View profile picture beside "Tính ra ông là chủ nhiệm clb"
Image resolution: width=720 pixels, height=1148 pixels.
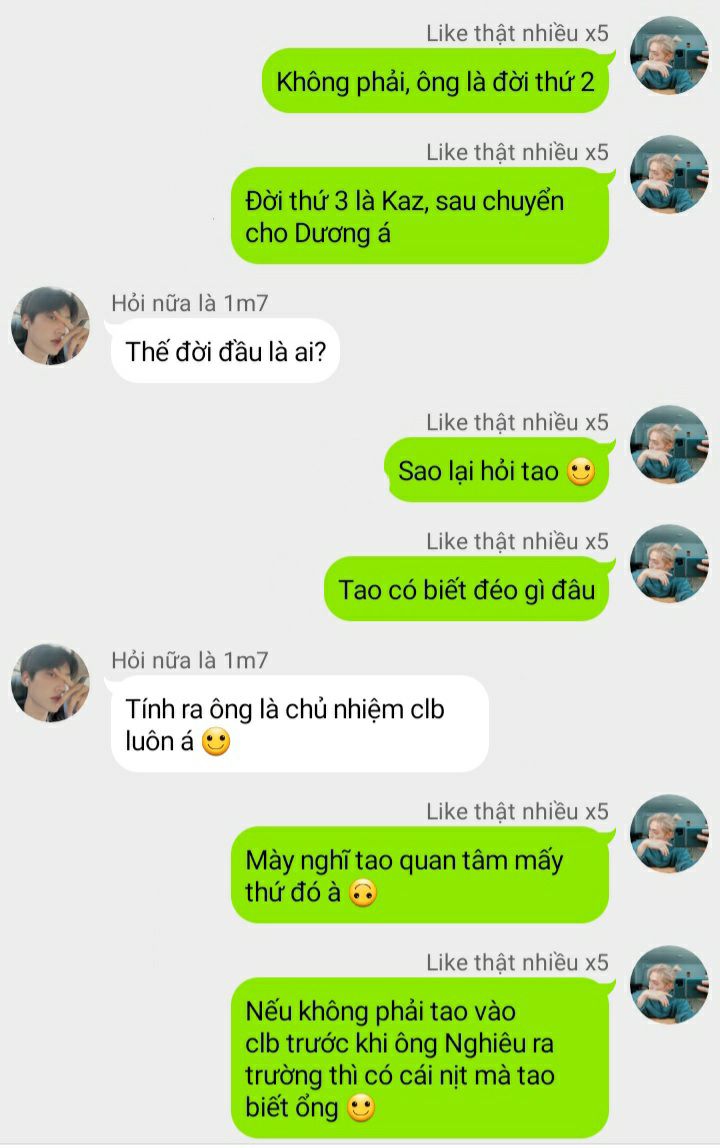click(x=51, y=683)
